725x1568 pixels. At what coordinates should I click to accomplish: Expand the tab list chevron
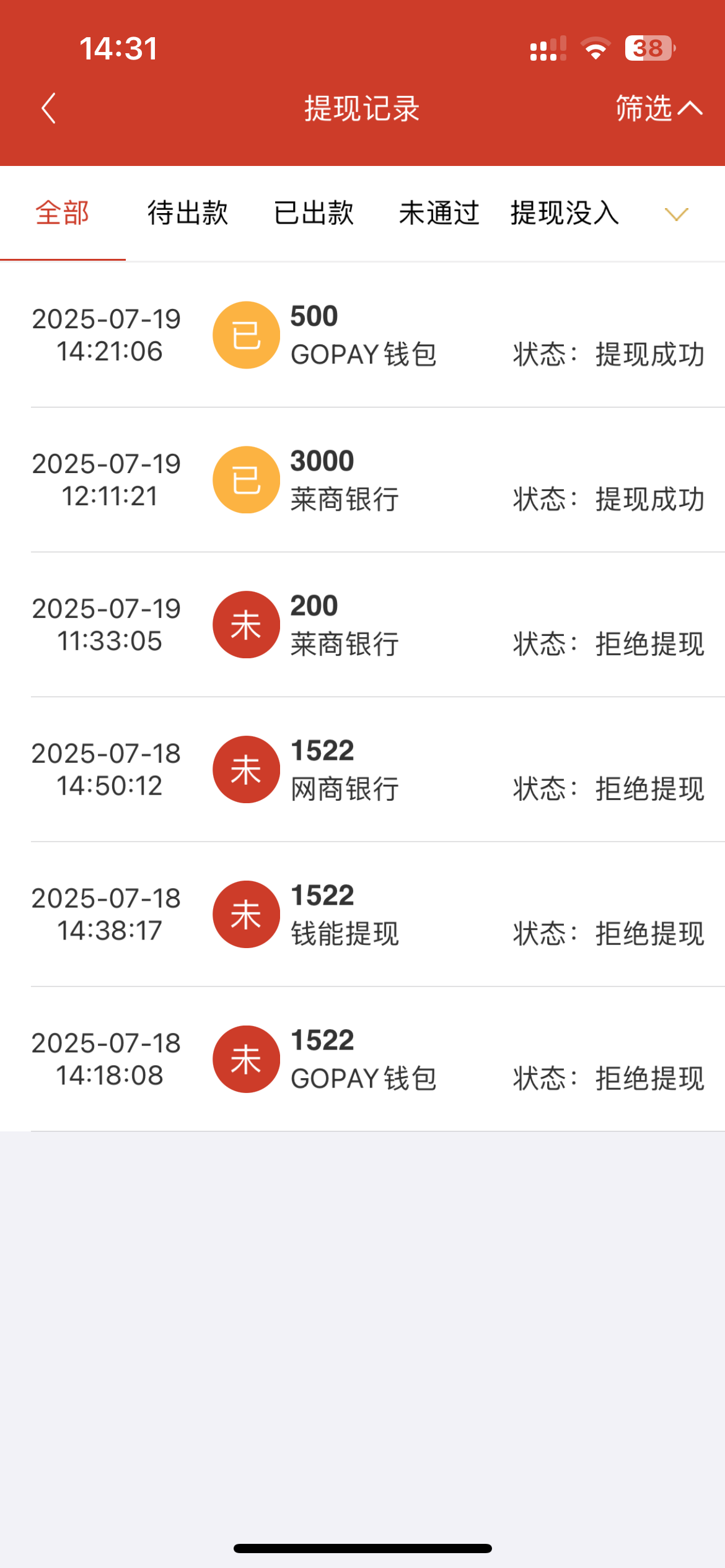point(676,214)
